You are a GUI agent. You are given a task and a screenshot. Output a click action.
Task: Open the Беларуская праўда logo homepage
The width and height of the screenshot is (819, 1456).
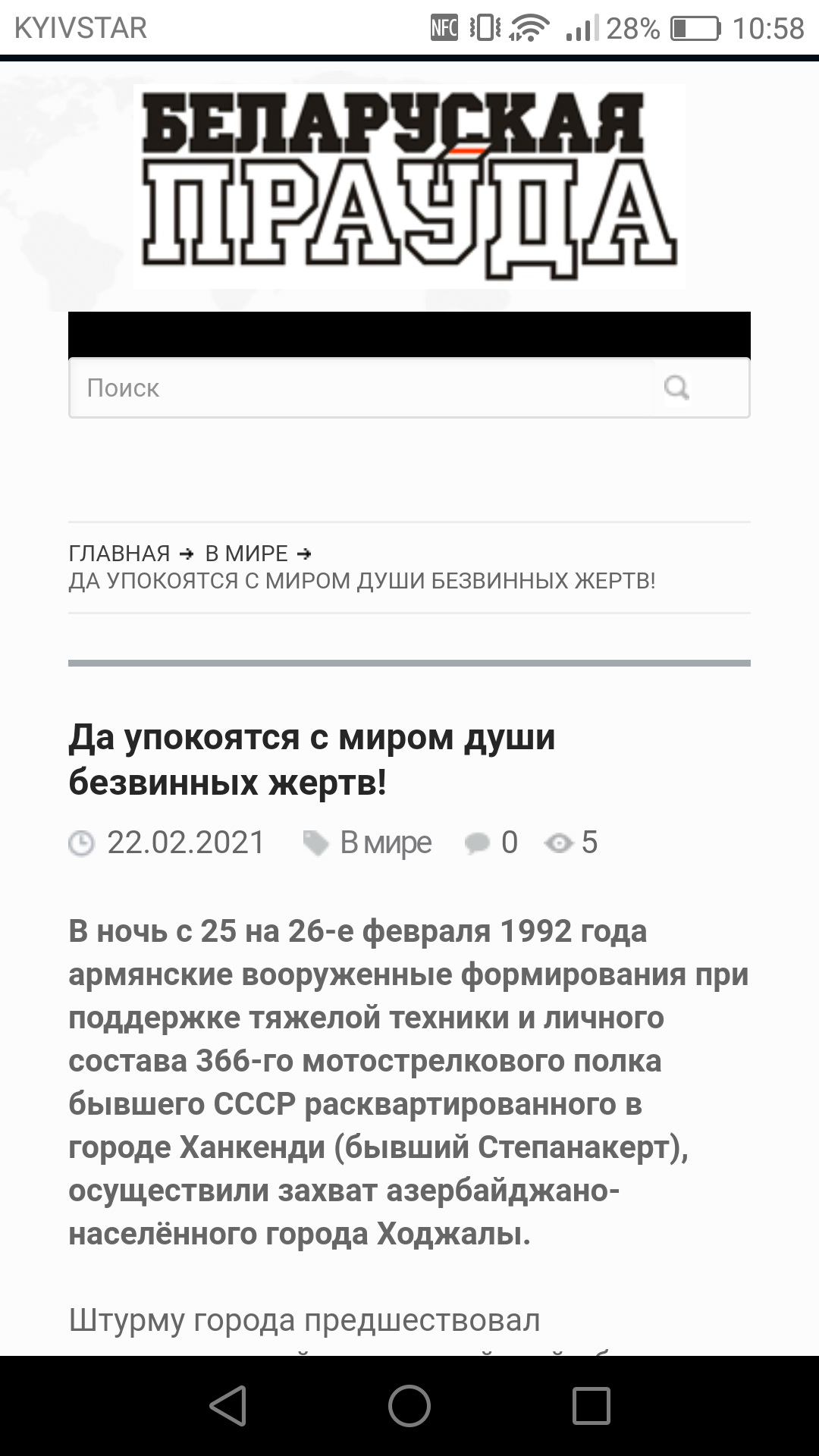click(409, 186)
